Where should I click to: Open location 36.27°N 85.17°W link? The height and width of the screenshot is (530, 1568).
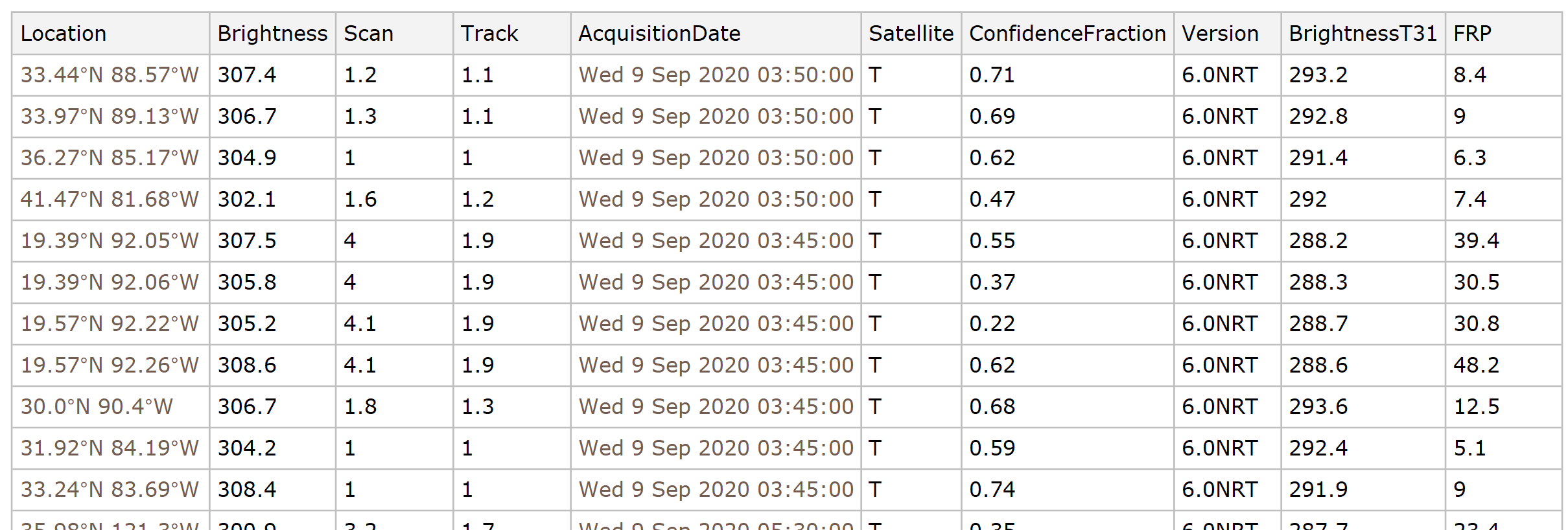click(x=110, y=158)
